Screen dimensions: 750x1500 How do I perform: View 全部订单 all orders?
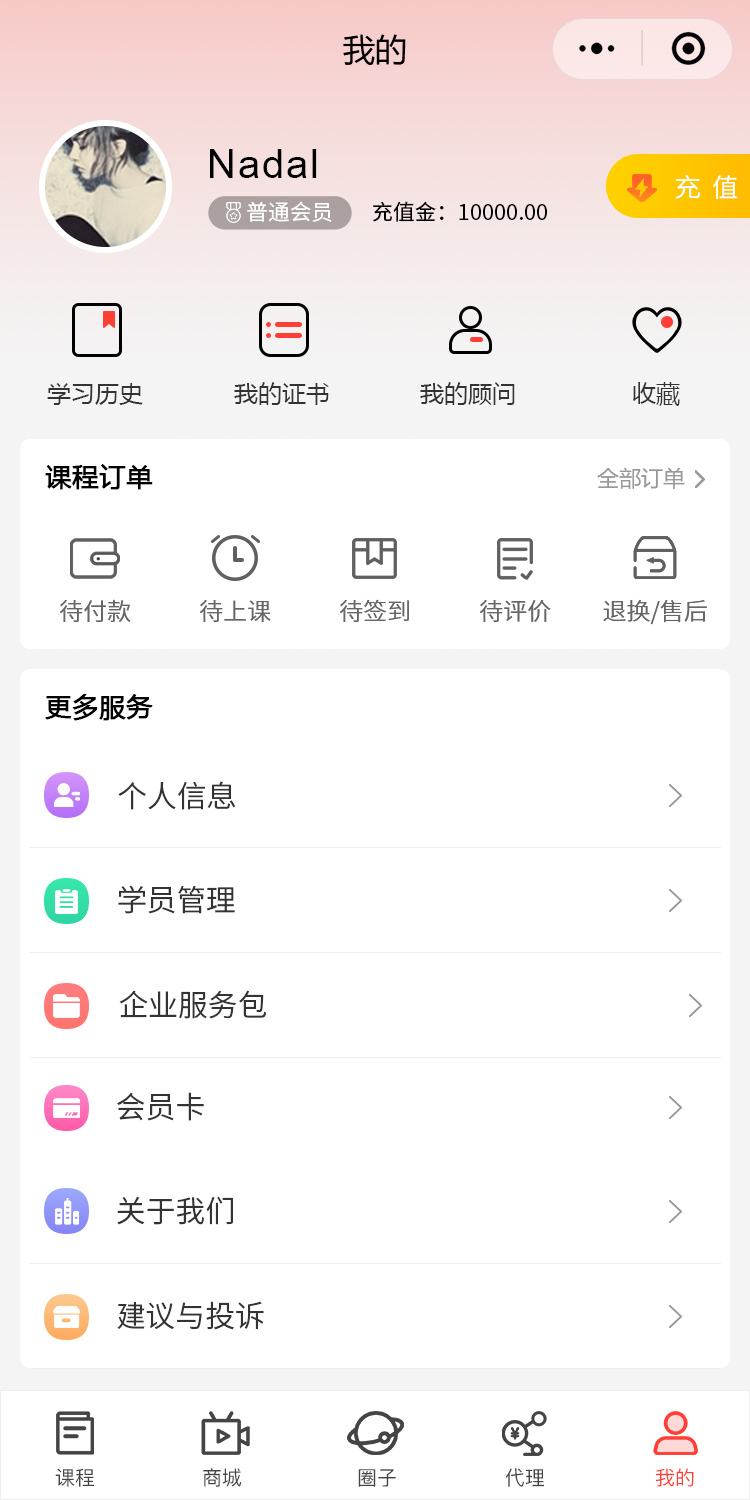pos(651,479)
